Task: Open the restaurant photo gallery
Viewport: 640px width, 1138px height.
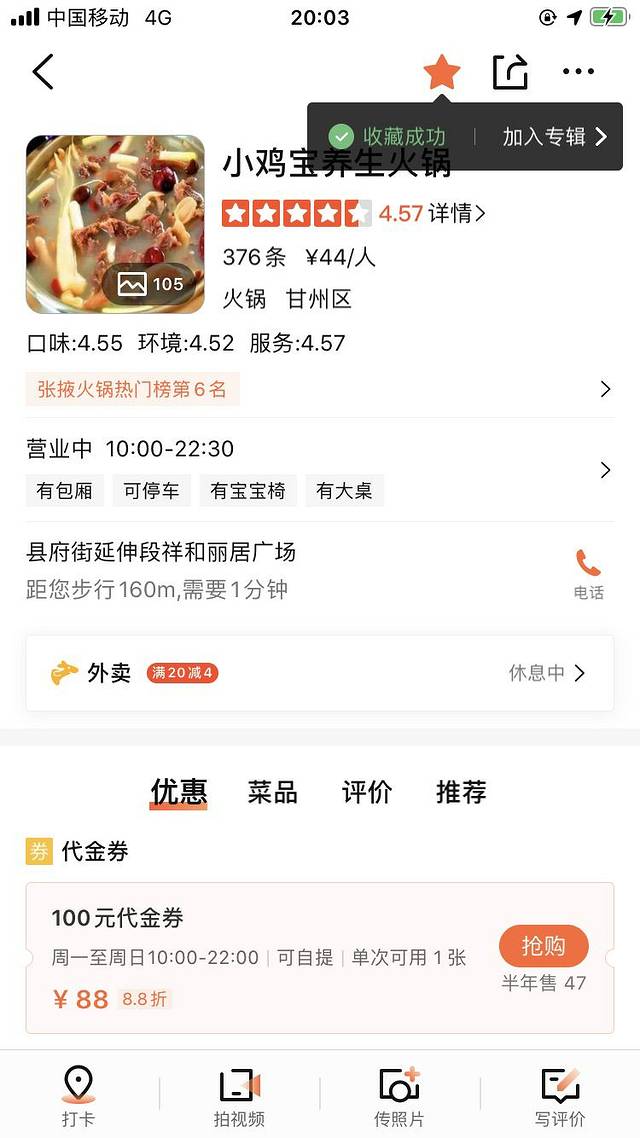Action: click(x=115, y=224)
